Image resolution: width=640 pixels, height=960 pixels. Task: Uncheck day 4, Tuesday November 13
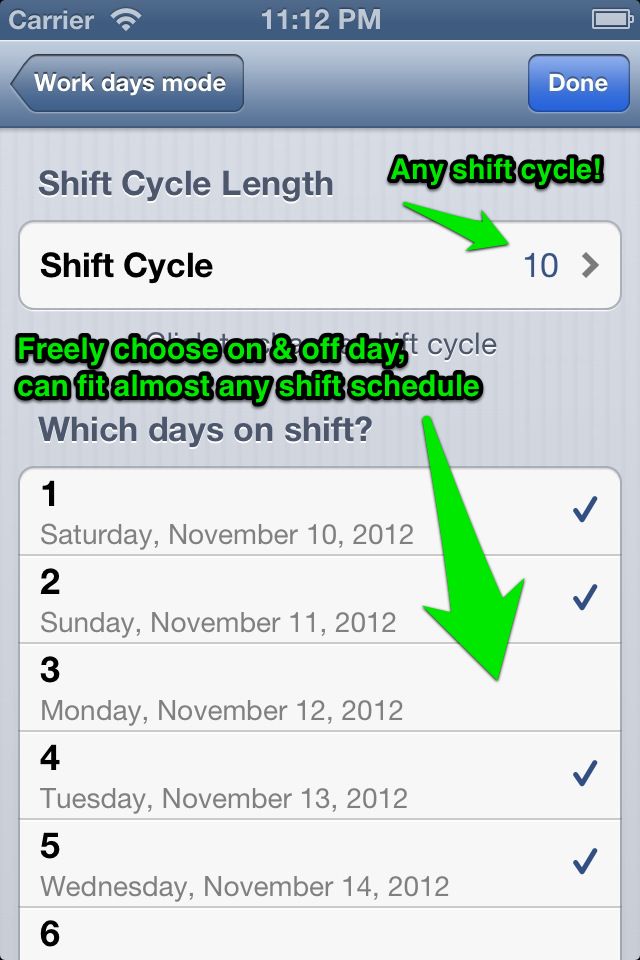tap(320, 775)
